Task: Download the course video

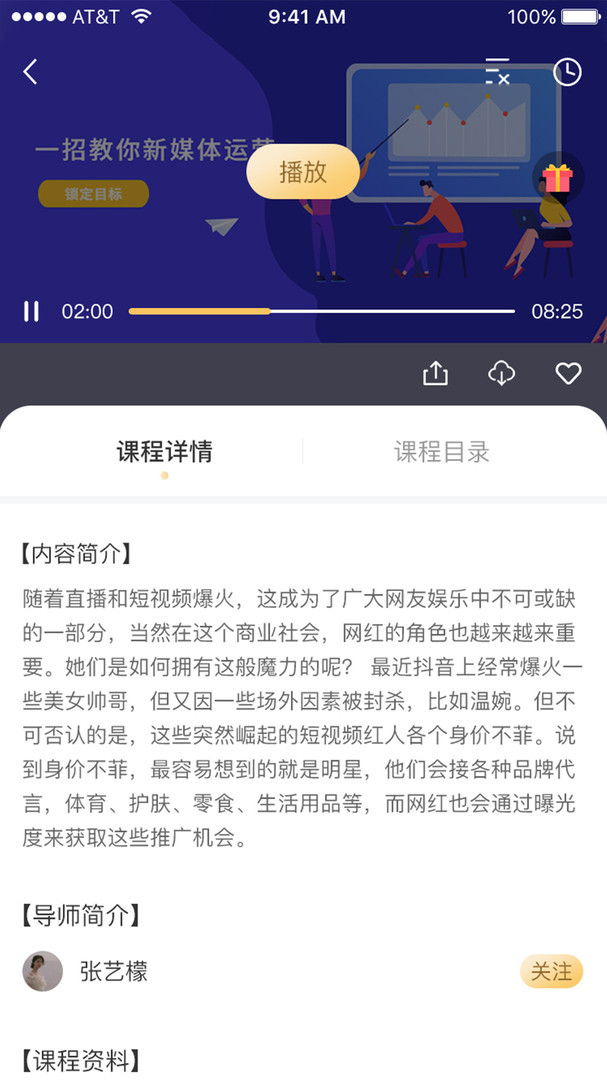Action: coord(501,373)
